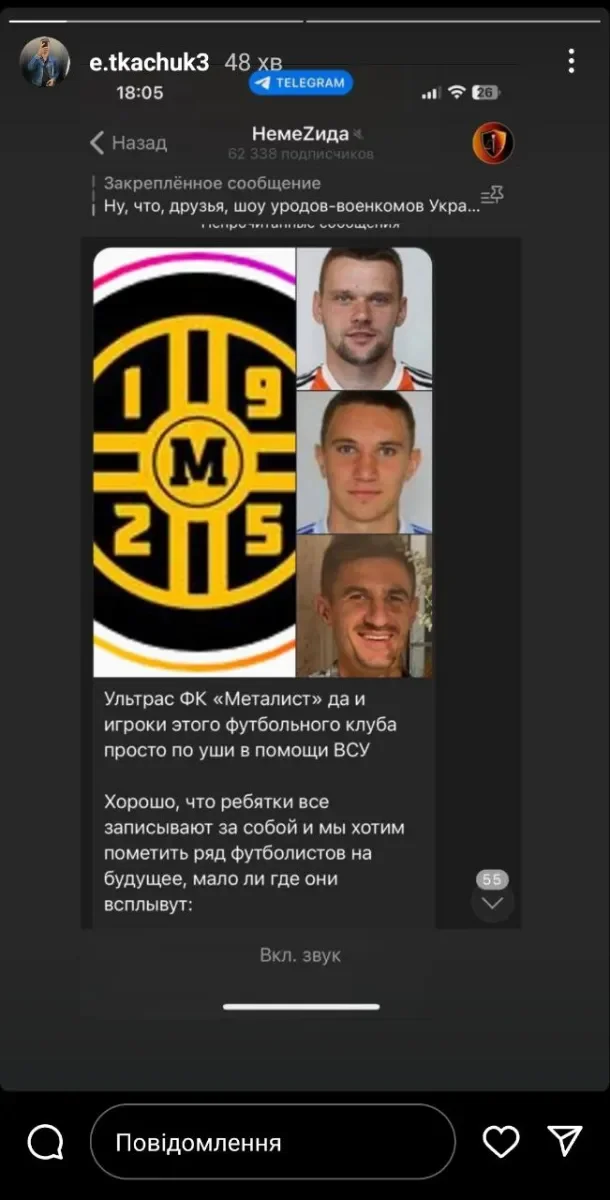610x1200 pixels.
Task: Share the story via paper plane icon
Action: [x=564, y=1141]
